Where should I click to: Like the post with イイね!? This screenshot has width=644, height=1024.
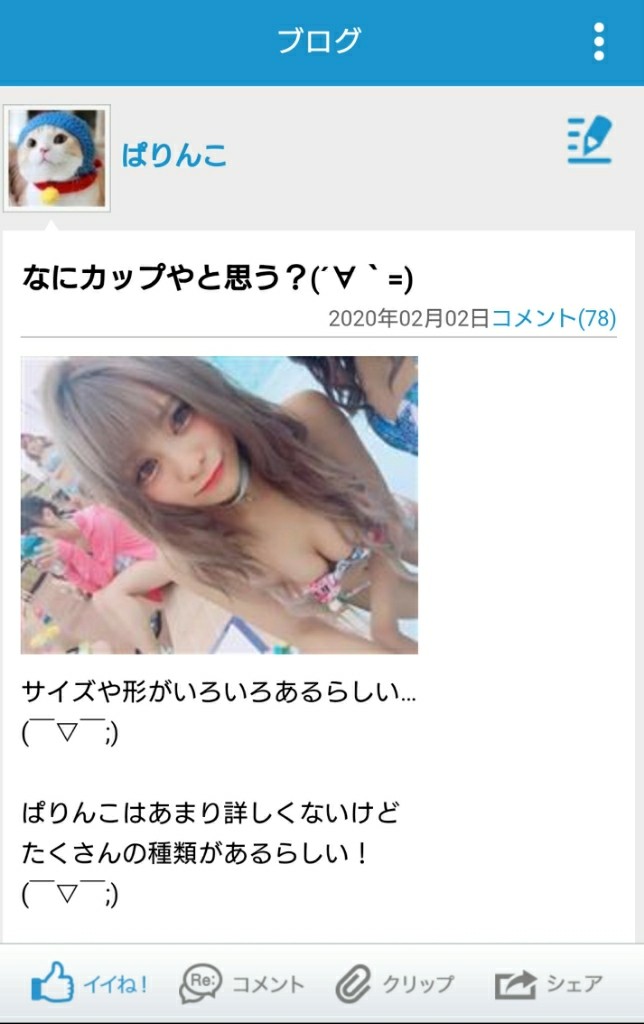[x=90, y=984]
